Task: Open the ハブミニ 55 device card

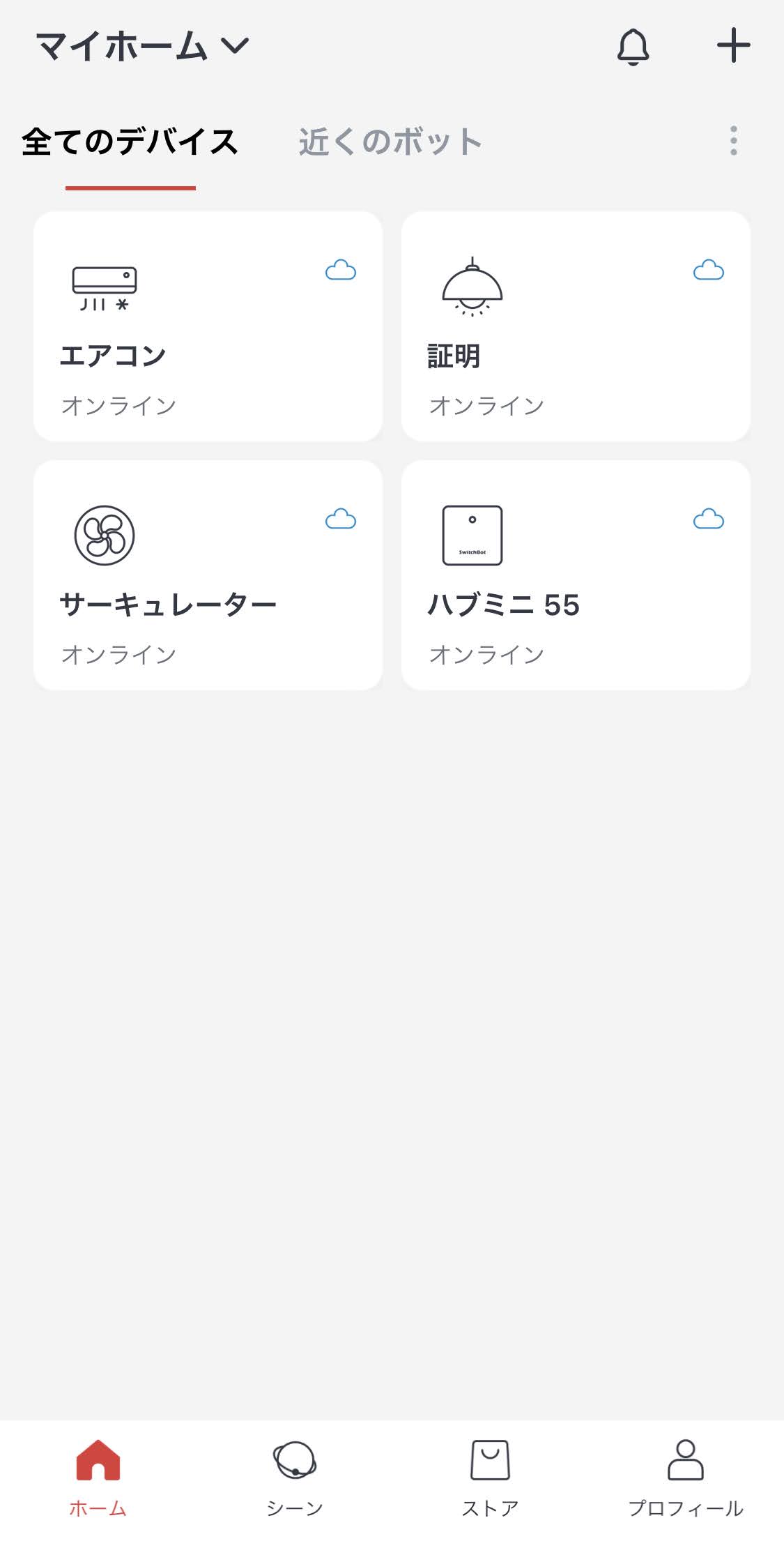Action: pyautogui.click(x=576, y=575)
